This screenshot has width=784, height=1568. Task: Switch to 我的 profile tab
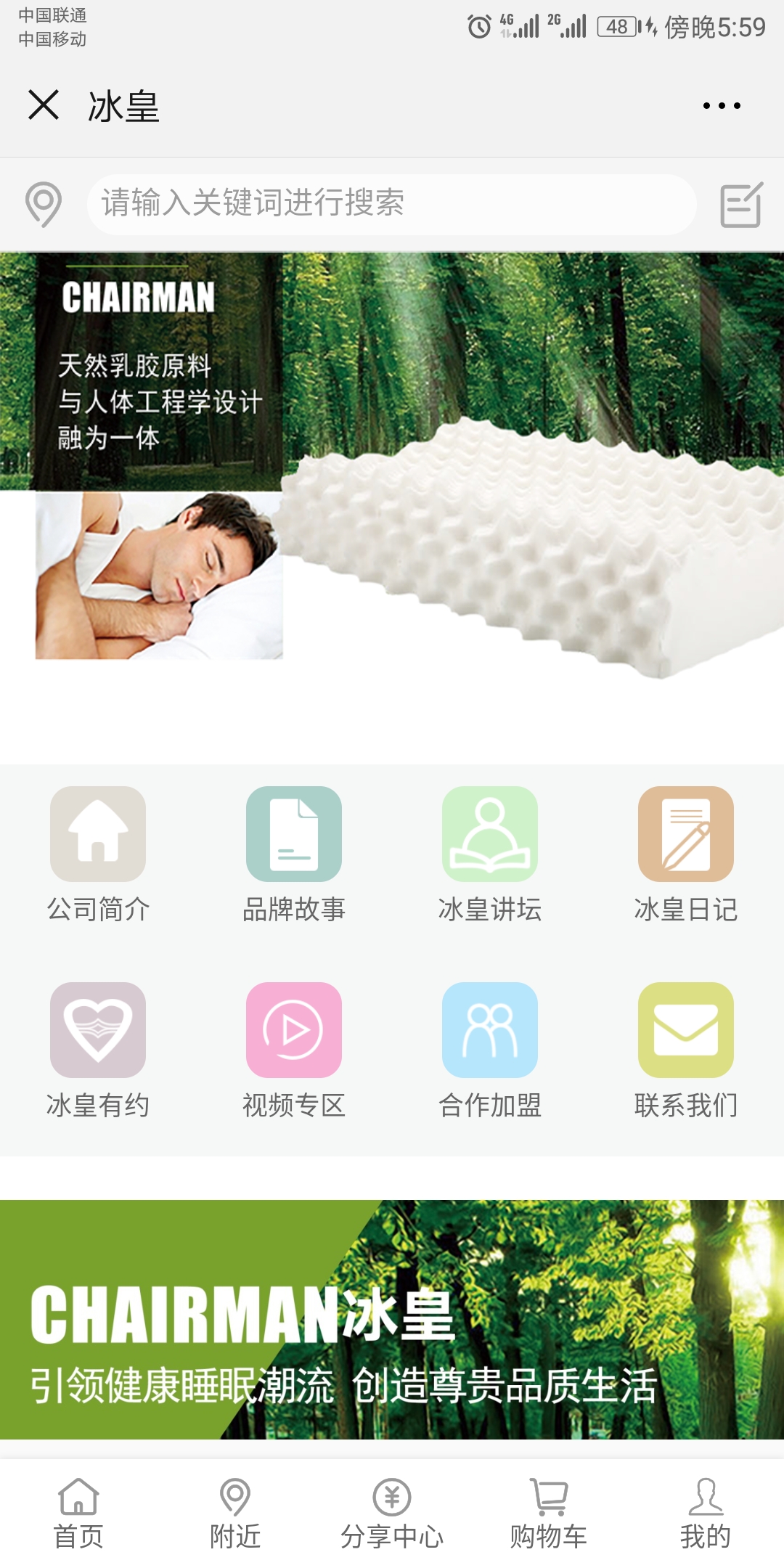point(706,1514)
